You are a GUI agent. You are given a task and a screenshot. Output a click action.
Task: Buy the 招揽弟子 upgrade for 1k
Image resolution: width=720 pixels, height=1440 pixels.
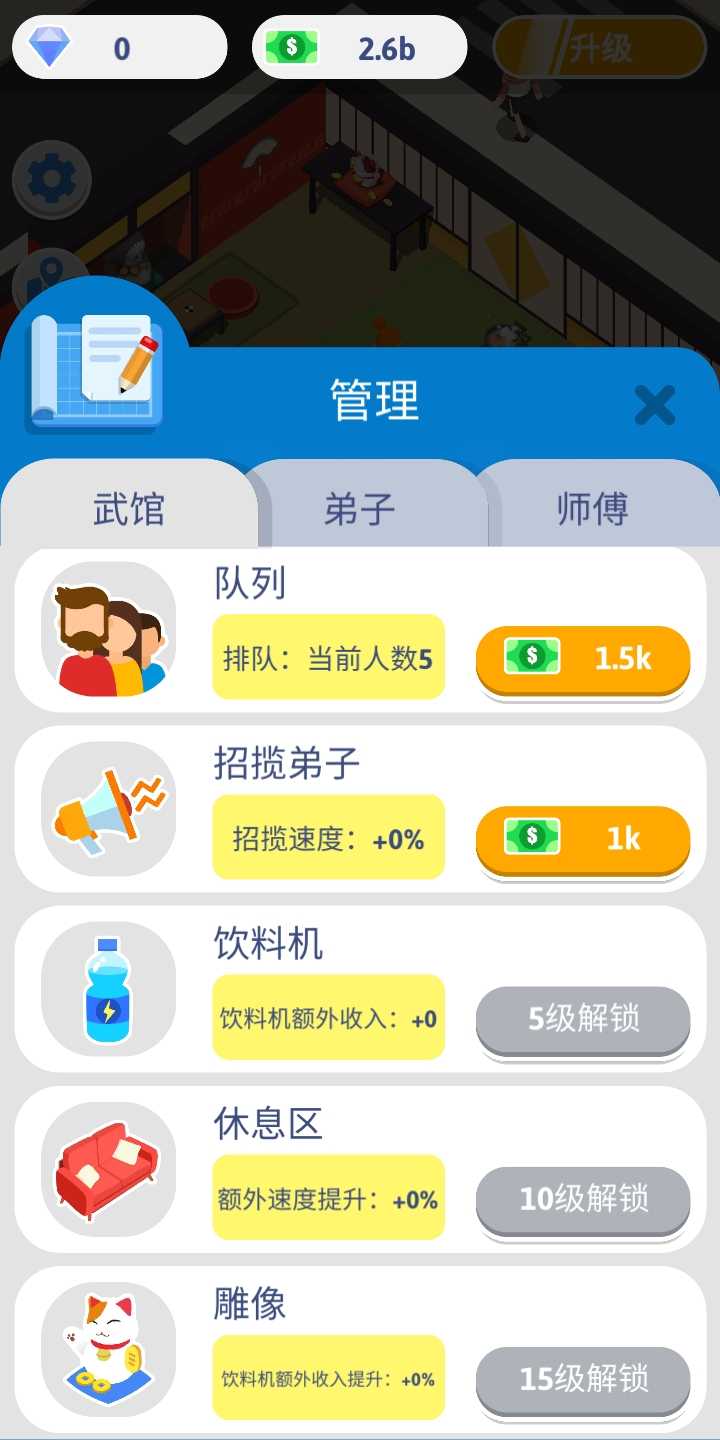tap(582, 839)
